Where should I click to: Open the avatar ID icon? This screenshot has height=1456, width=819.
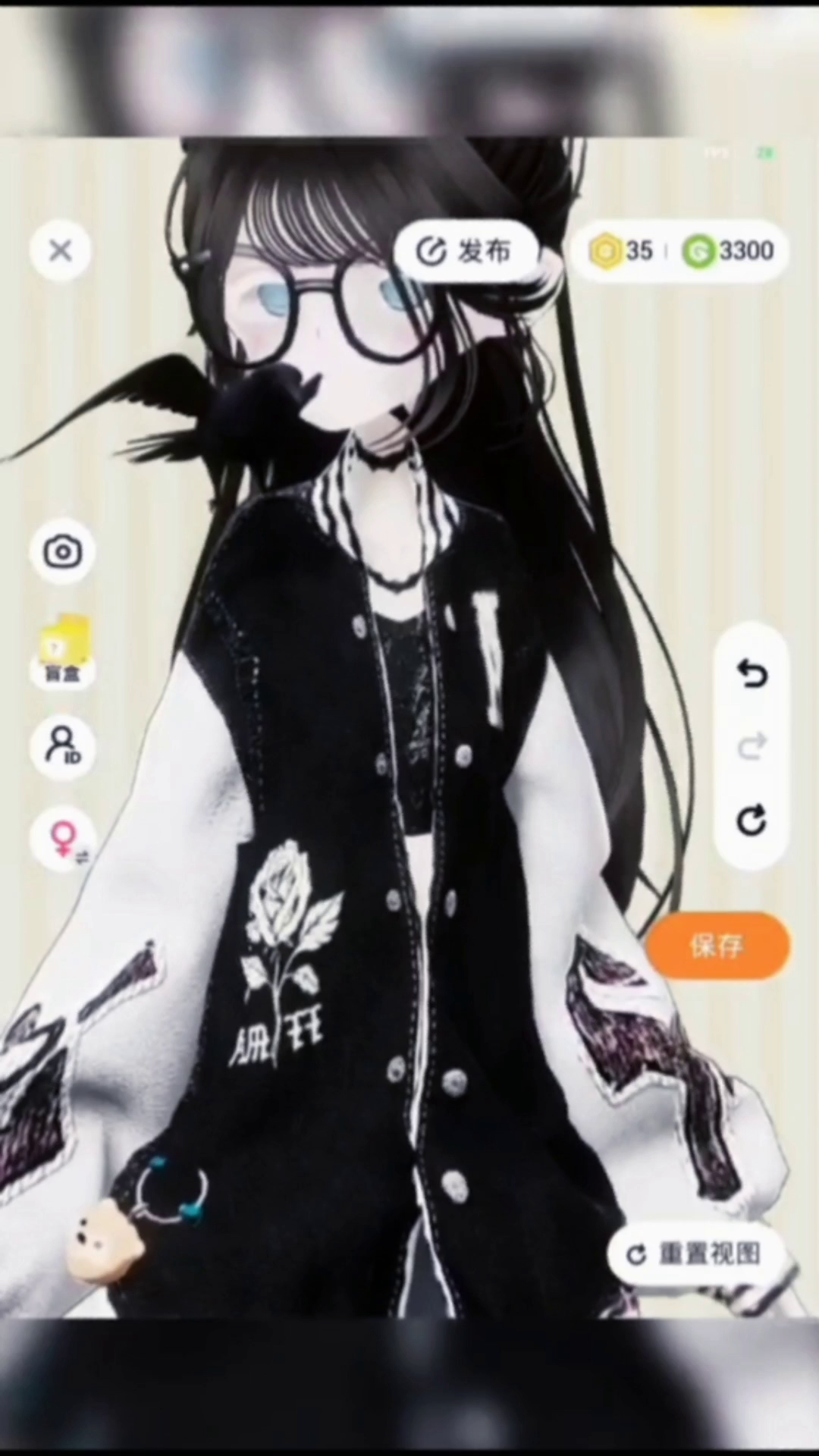(62, 745)
